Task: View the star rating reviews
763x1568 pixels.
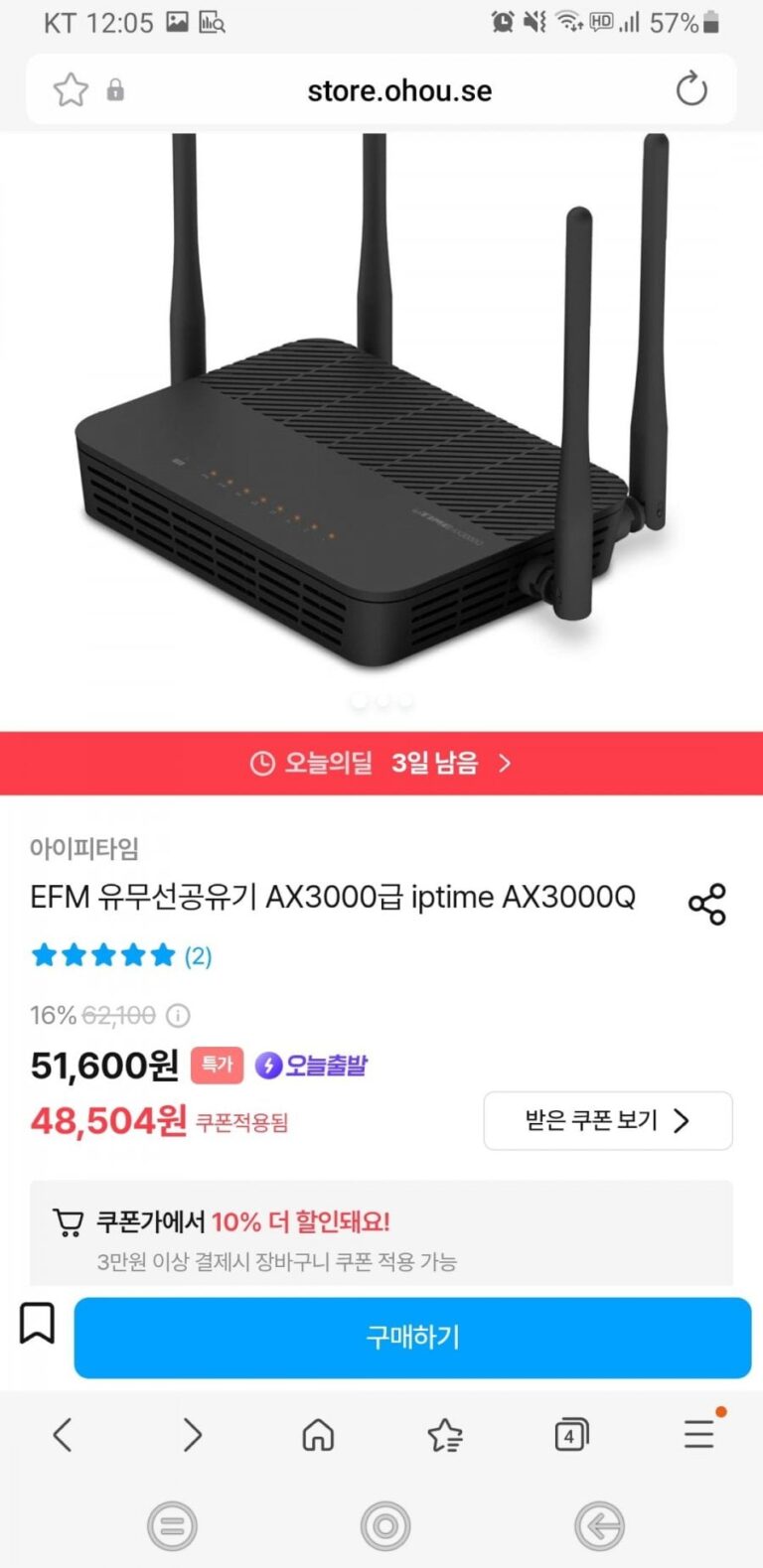Action: [x=120, y=955]
